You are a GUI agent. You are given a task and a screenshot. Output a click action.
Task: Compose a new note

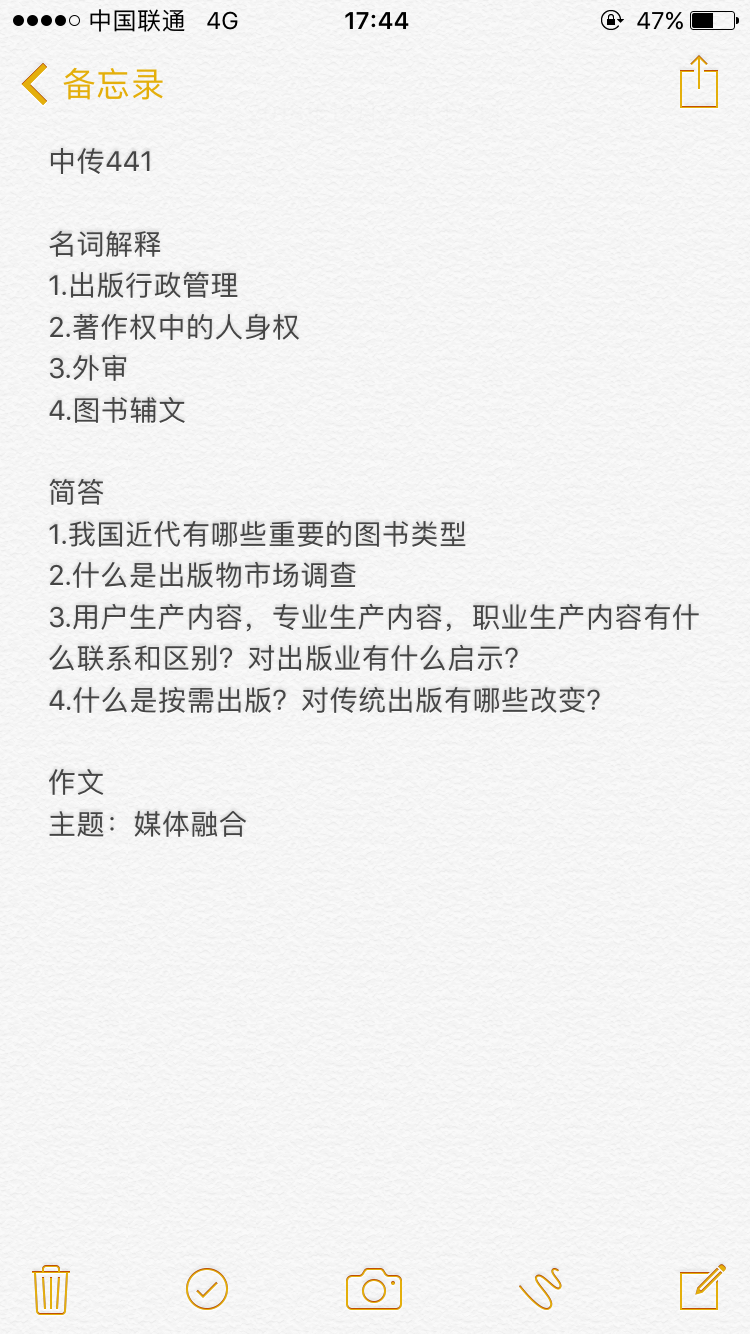pos(702,1288)
